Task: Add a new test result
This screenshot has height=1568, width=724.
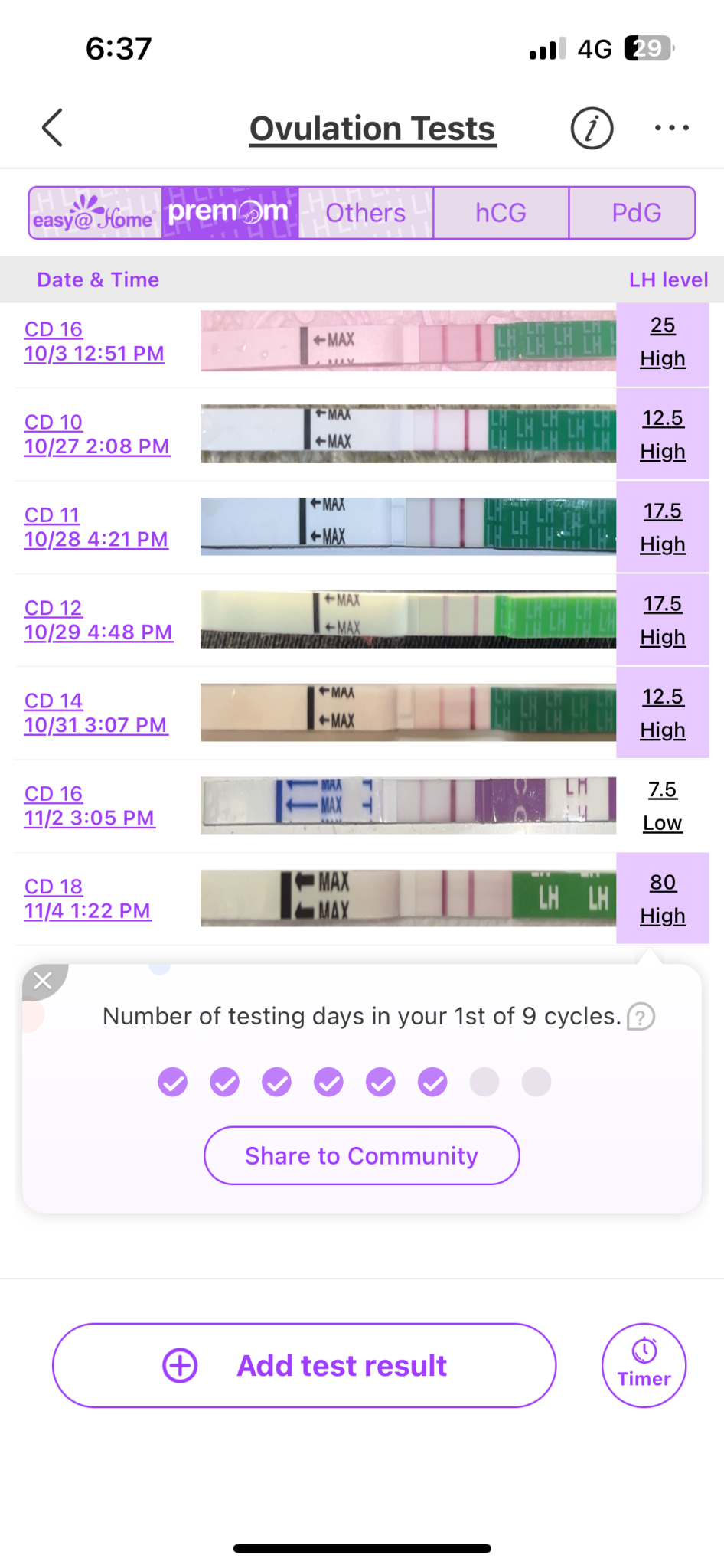Action: [x=304, y=1365]
